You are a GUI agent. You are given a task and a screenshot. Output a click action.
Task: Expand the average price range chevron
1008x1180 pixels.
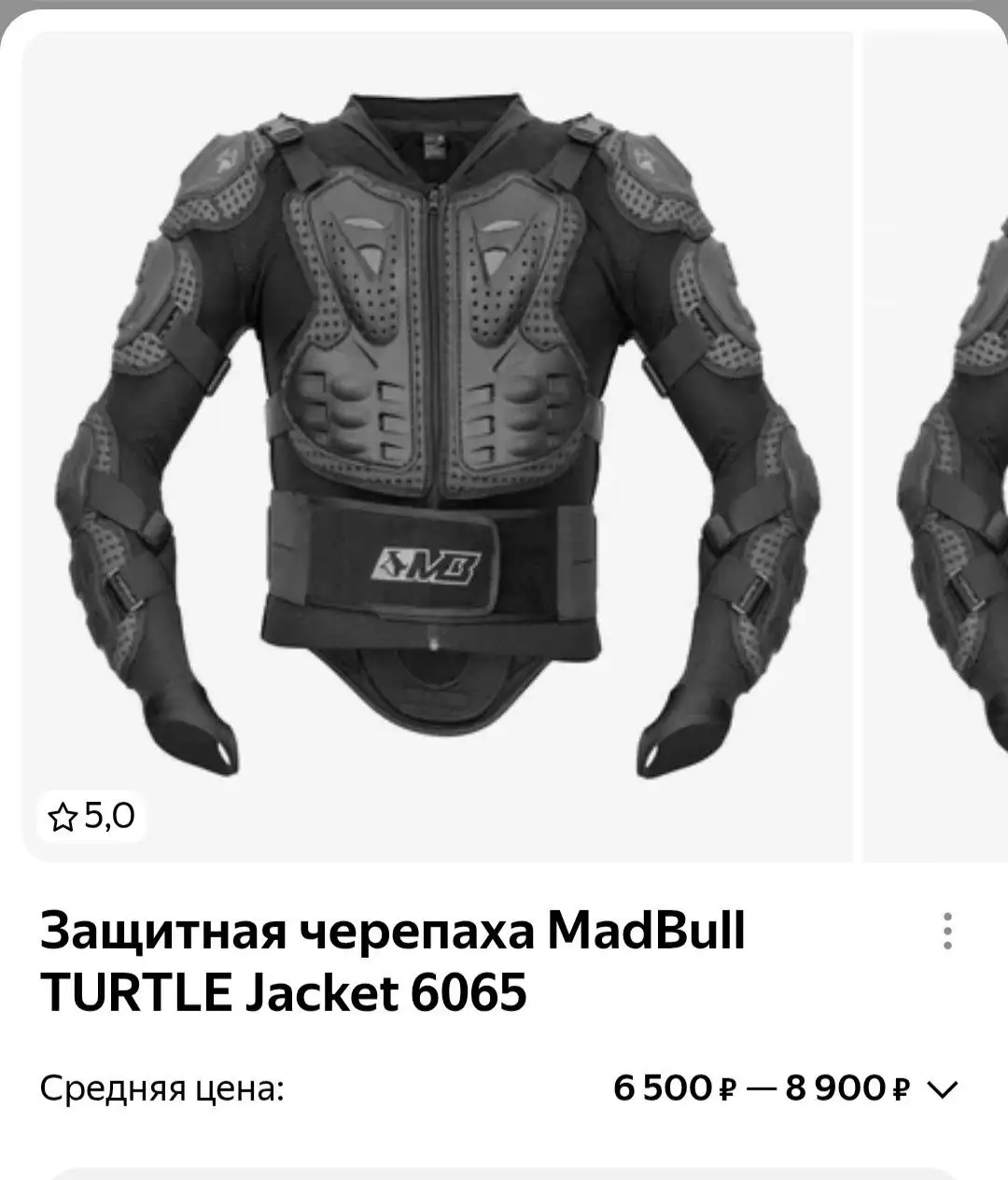(944, 1089)
